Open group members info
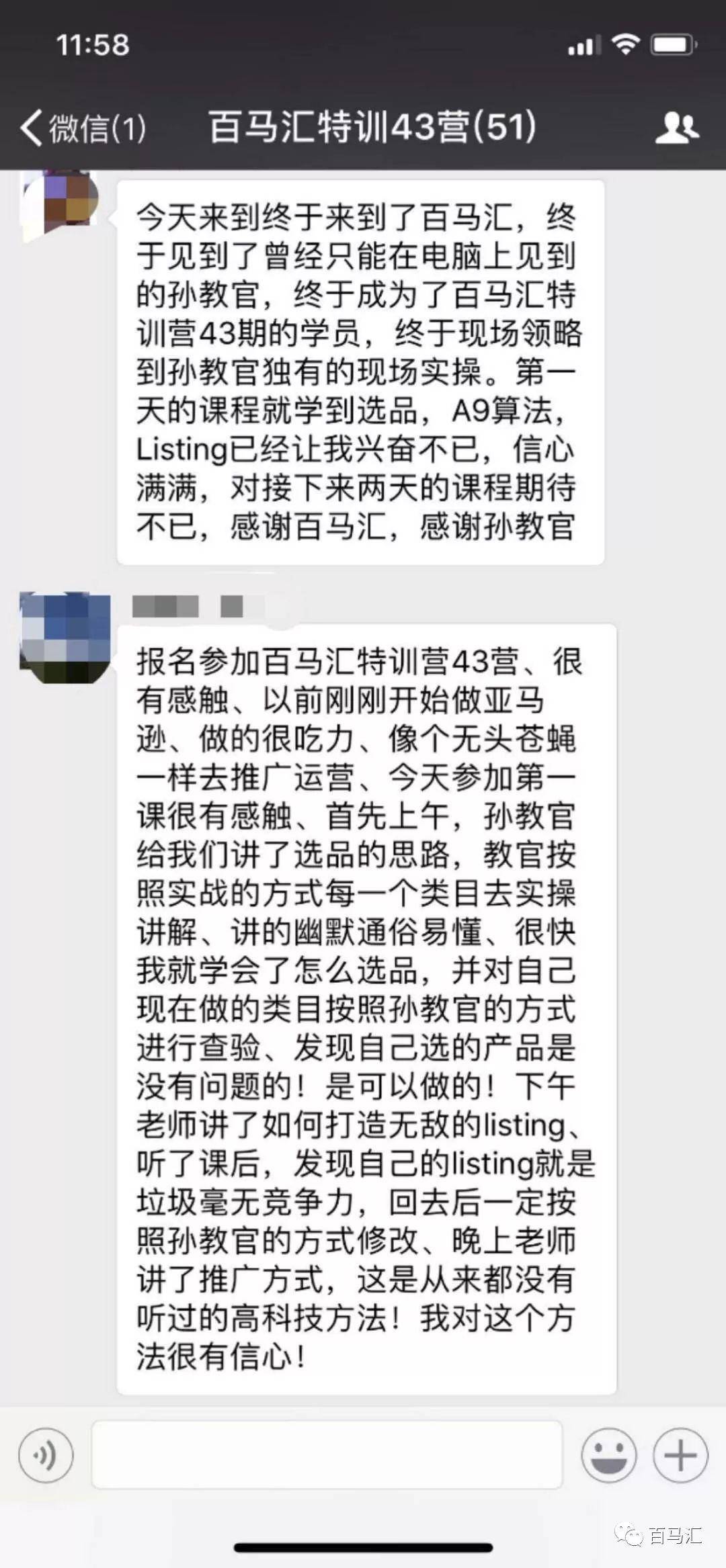The height and width of the screenshot is (1568, 726). (677, 127)
